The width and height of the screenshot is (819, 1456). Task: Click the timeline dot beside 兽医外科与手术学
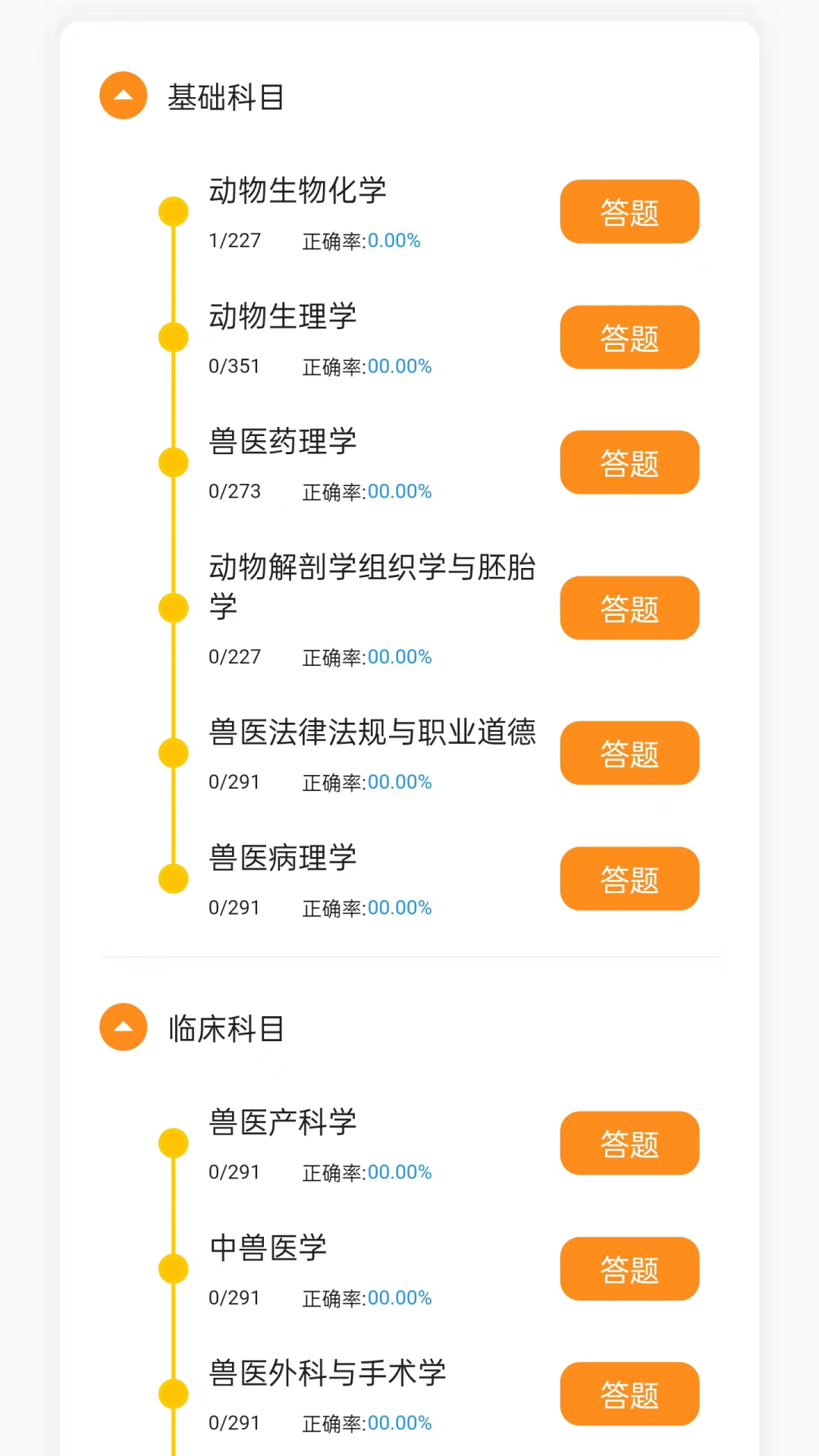[173, 1393]
